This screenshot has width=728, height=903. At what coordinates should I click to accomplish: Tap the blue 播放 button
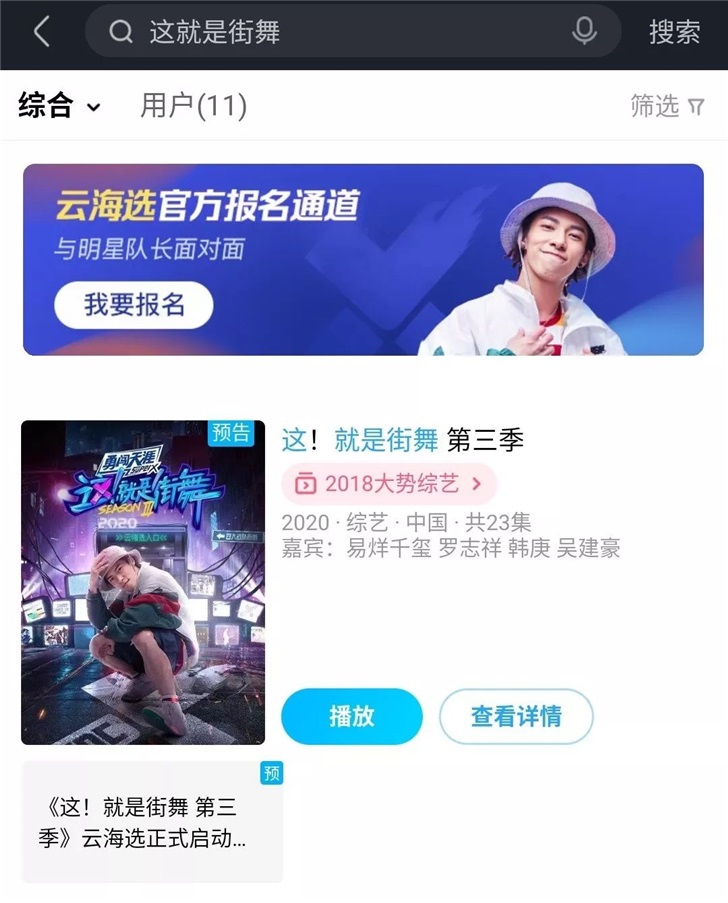click(x=352, y=716)
